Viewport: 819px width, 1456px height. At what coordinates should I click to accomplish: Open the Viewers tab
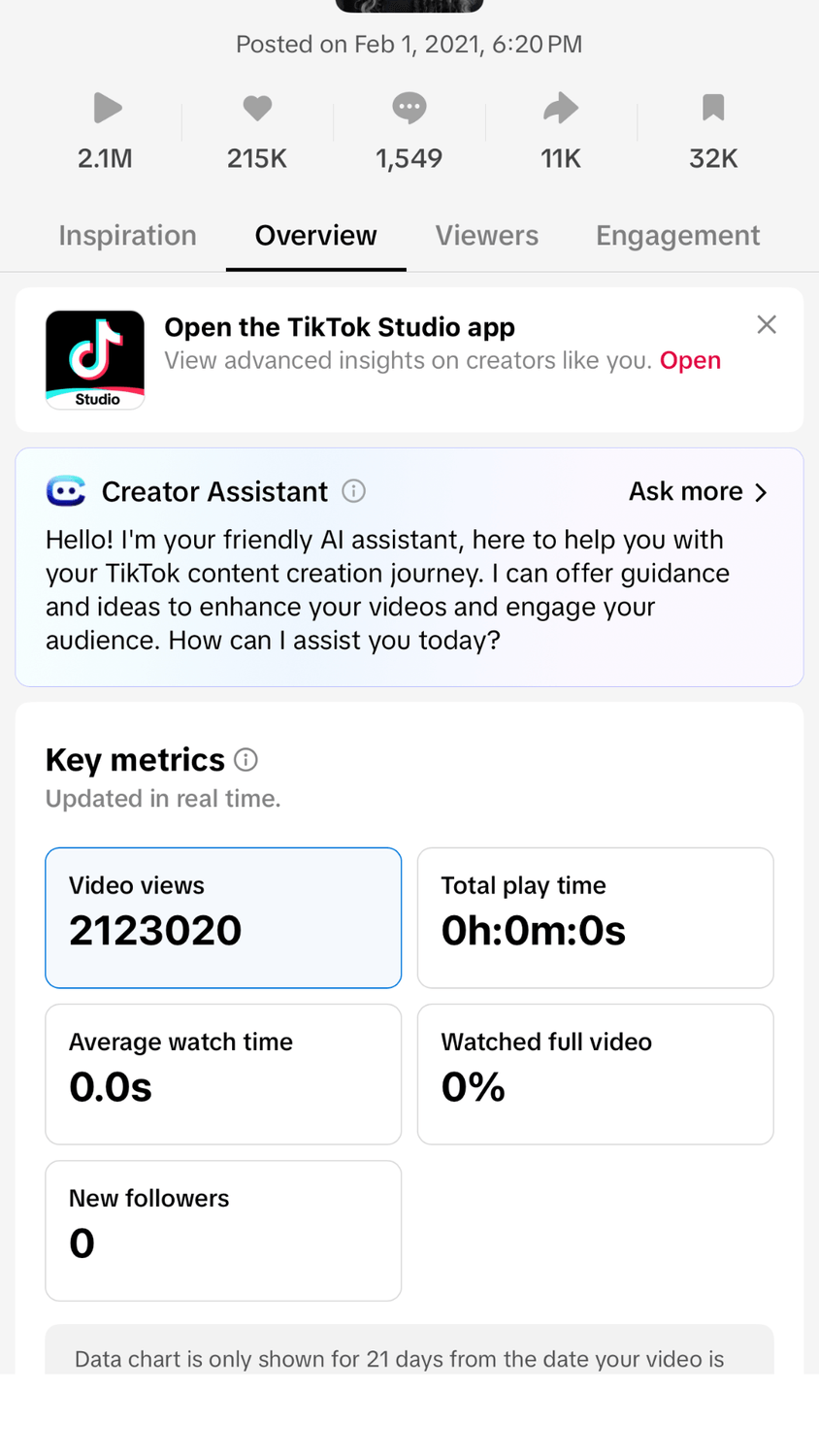coord(486,236)
